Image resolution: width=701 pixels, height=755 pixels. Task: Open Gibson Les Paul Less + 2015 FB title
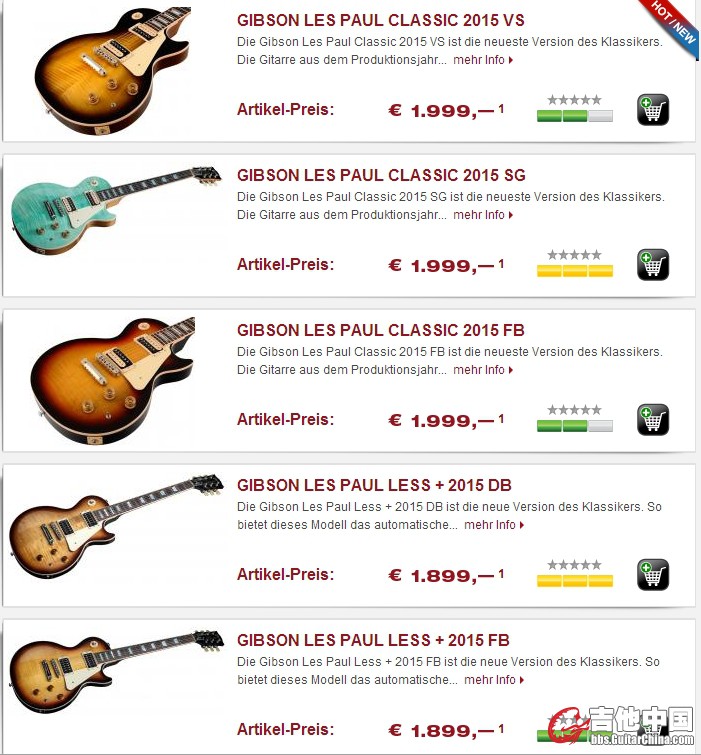click(373, 640)
